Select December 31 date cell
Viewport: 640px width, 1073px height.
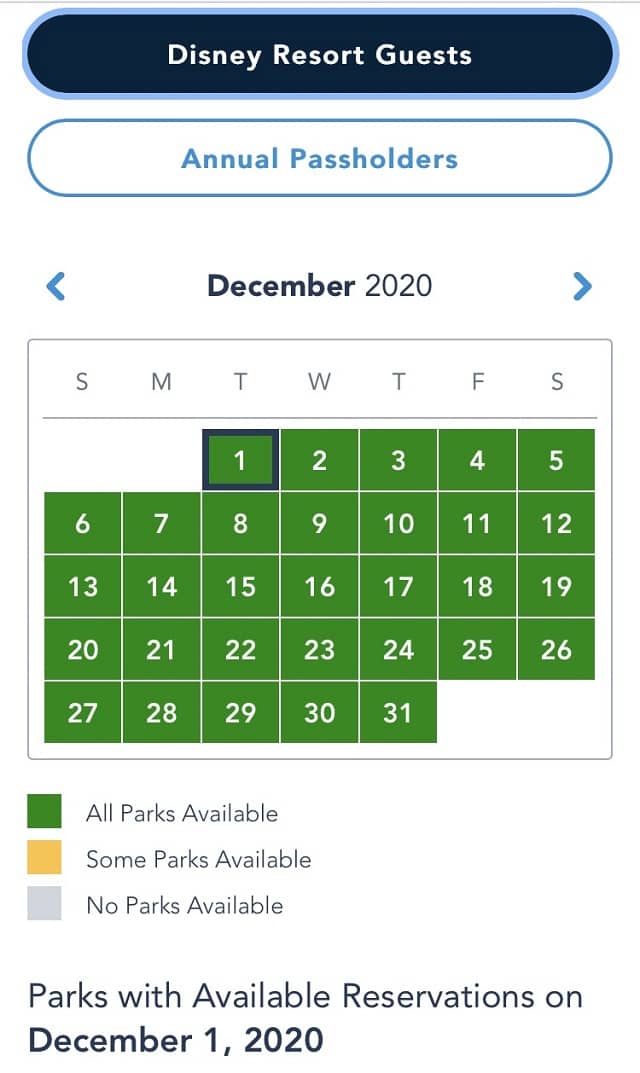click(x=398, y=712)
